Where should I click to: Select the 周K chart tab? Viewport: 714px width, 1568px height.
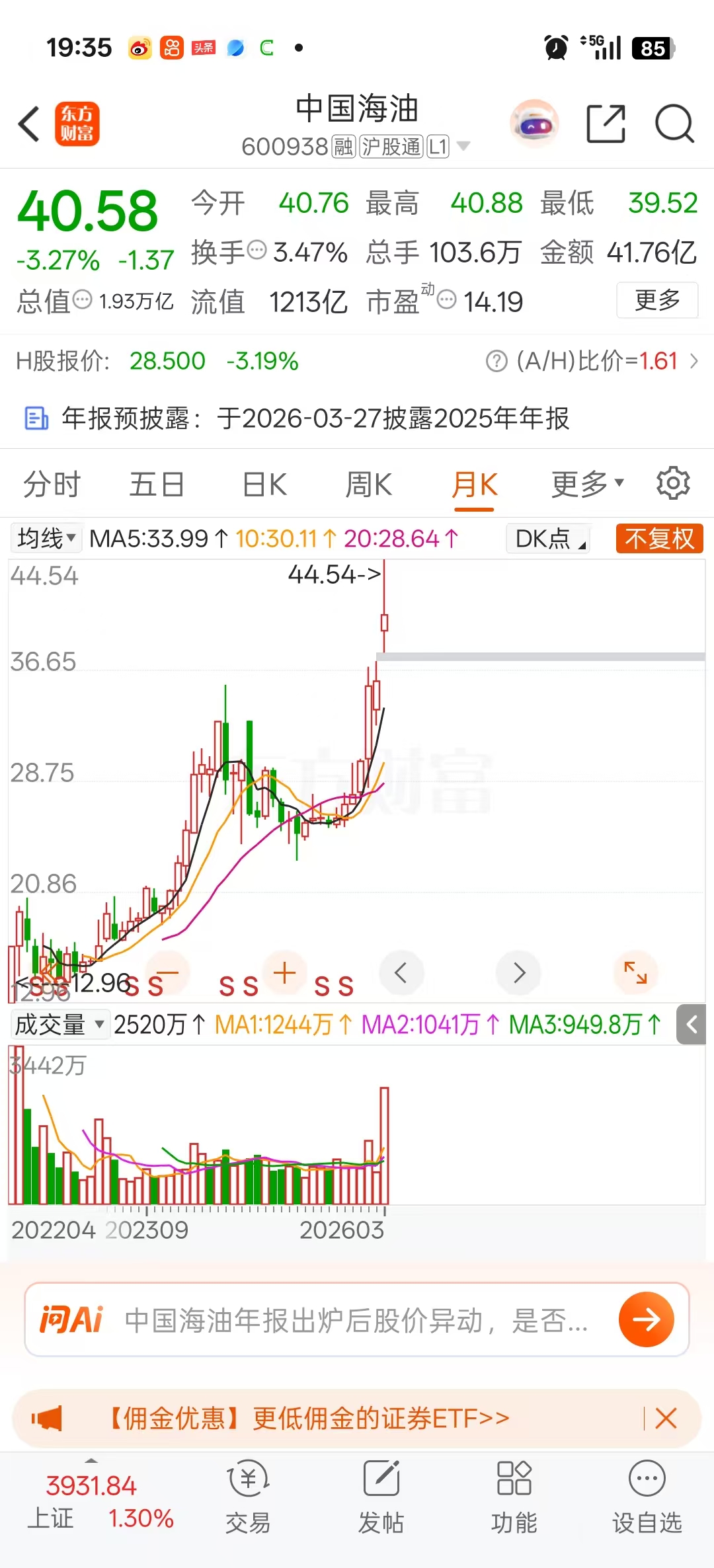click(368, 485)
